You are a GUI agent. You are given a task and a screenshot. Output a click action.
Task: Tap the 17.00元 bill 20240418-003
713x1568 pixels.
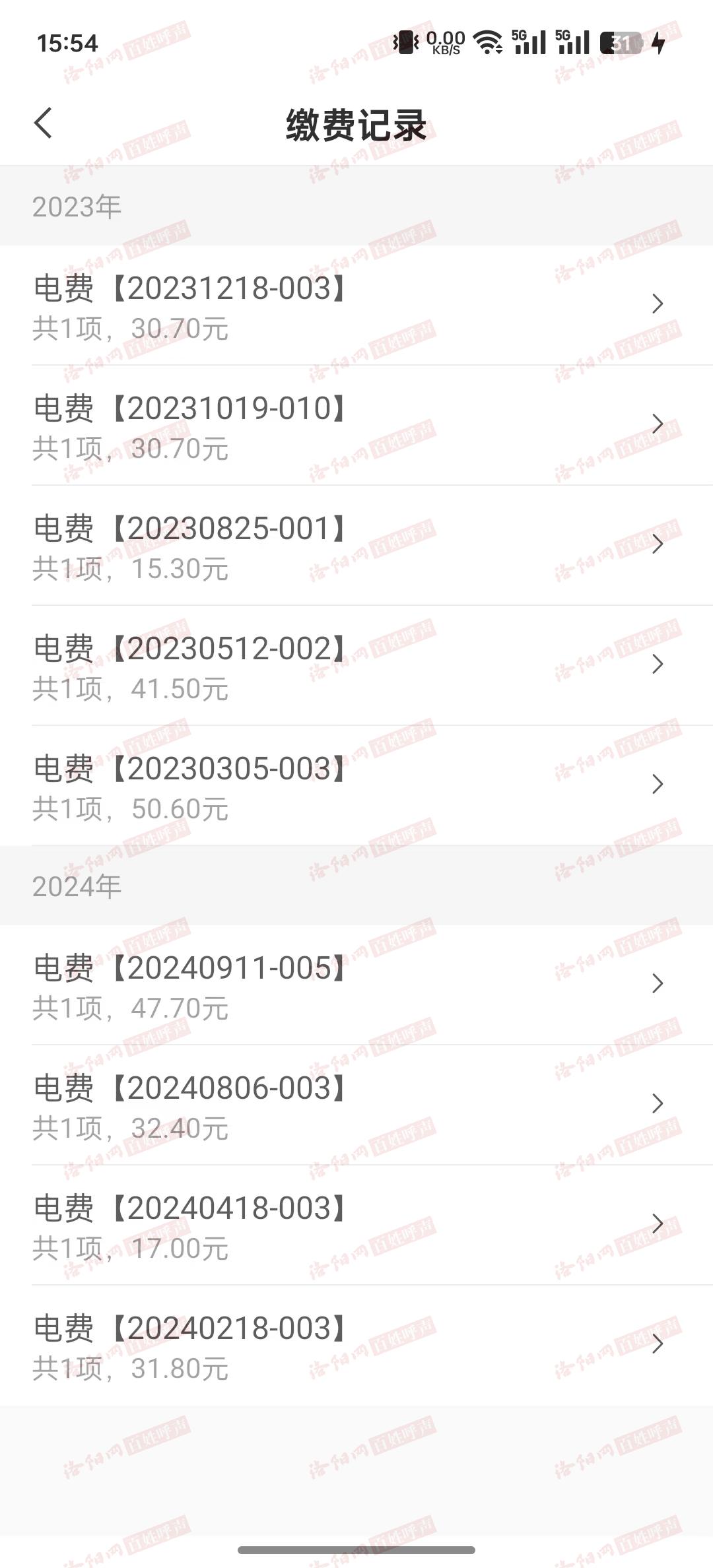click(356, 1225)
